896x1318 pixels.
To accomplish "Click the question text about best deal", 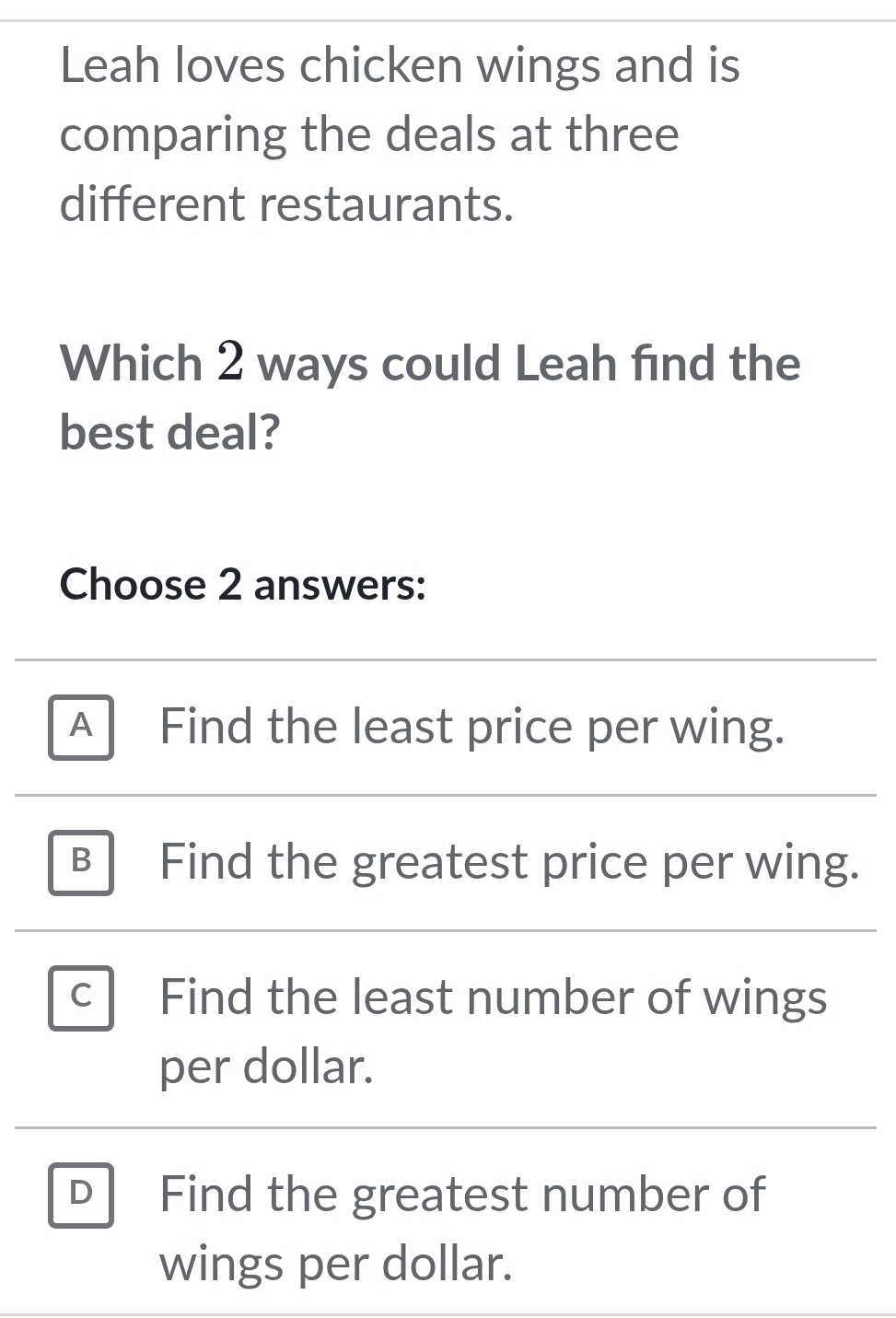I will tap(429, 394).
